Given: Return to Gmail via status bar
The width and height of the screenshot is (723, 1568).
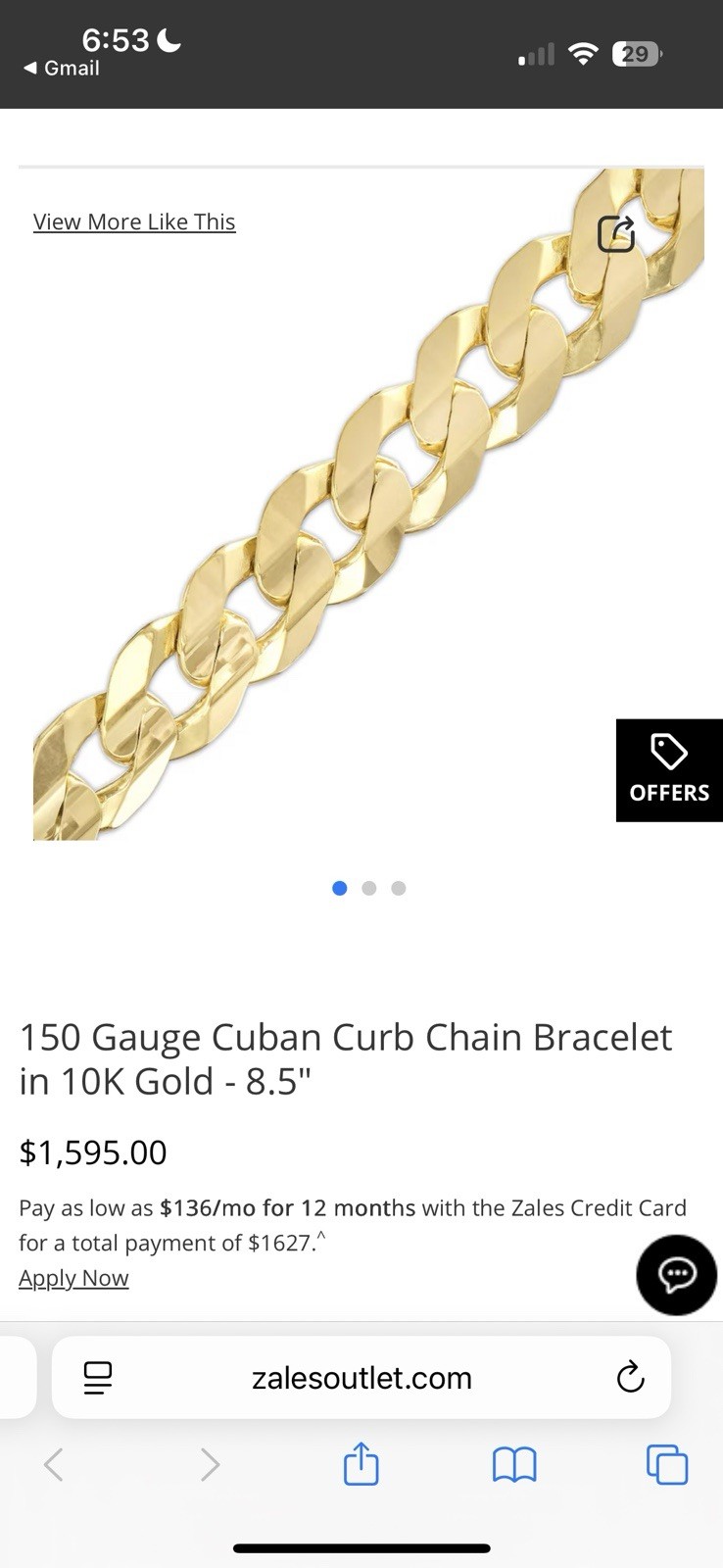Looking at the screenshot, I should point(61,69).
